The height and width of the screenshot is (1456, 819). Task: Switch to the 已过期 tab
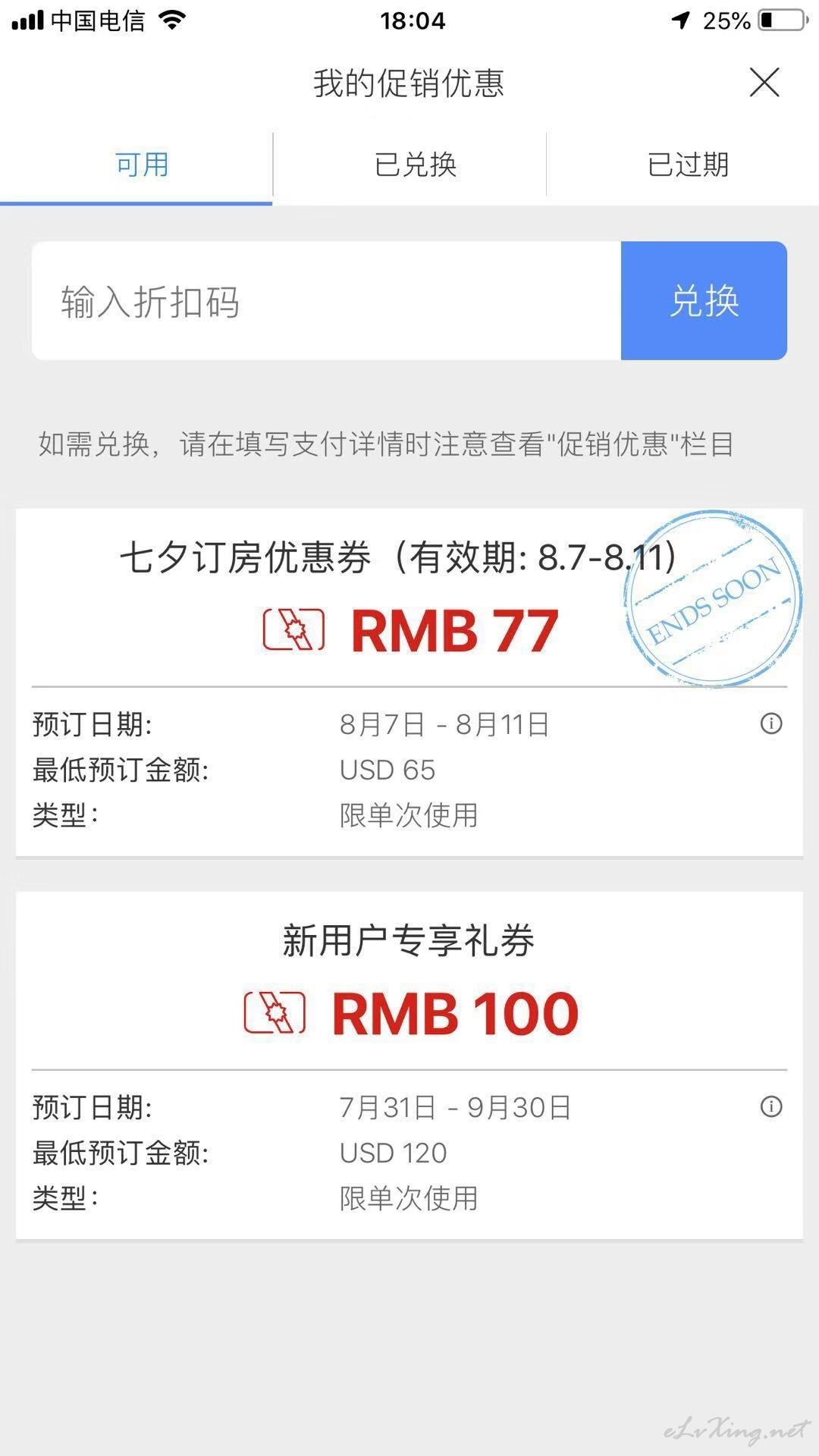coord(682,165)
